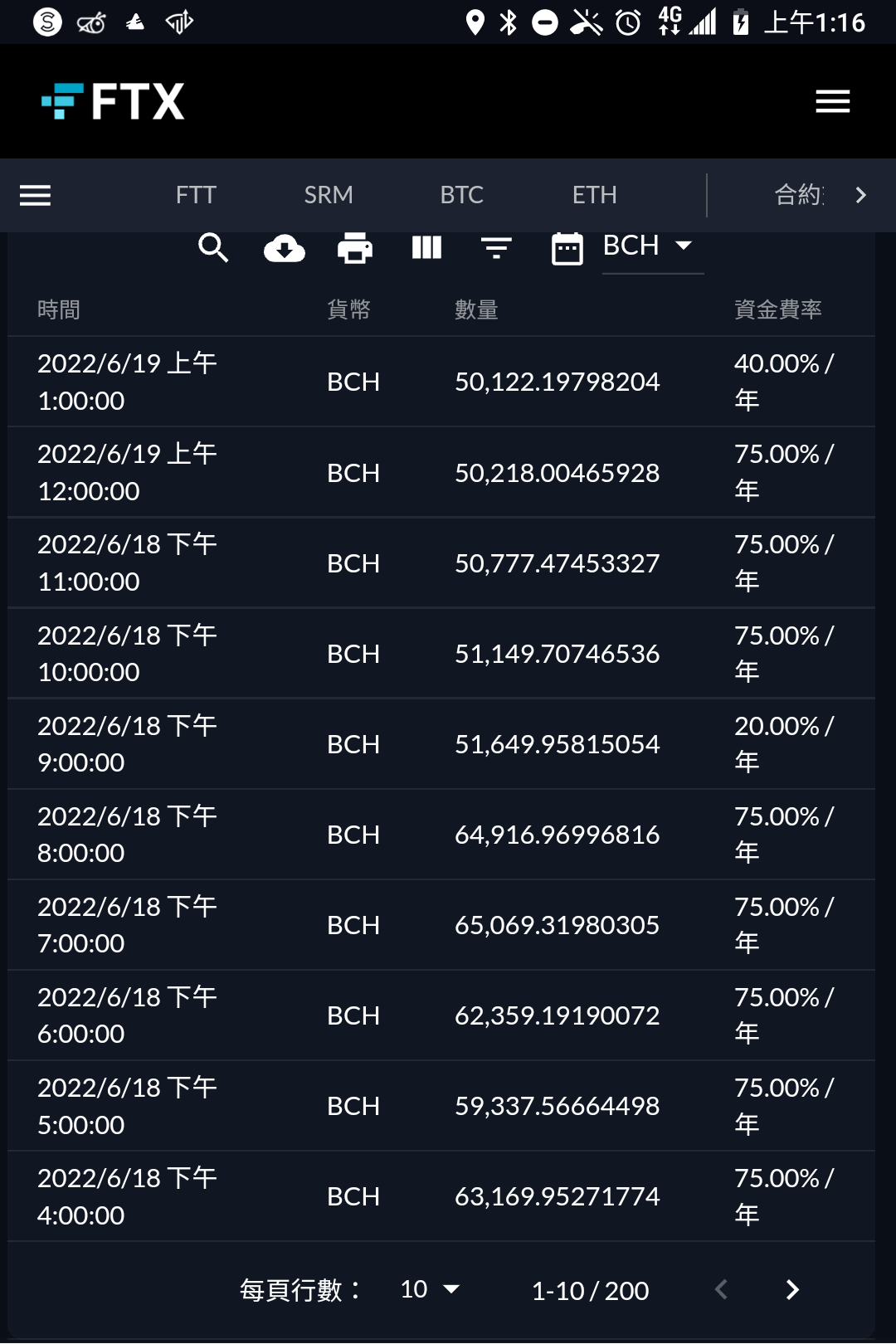
Task: Open the calendar date picker
Action: click(x=567, y=249)
